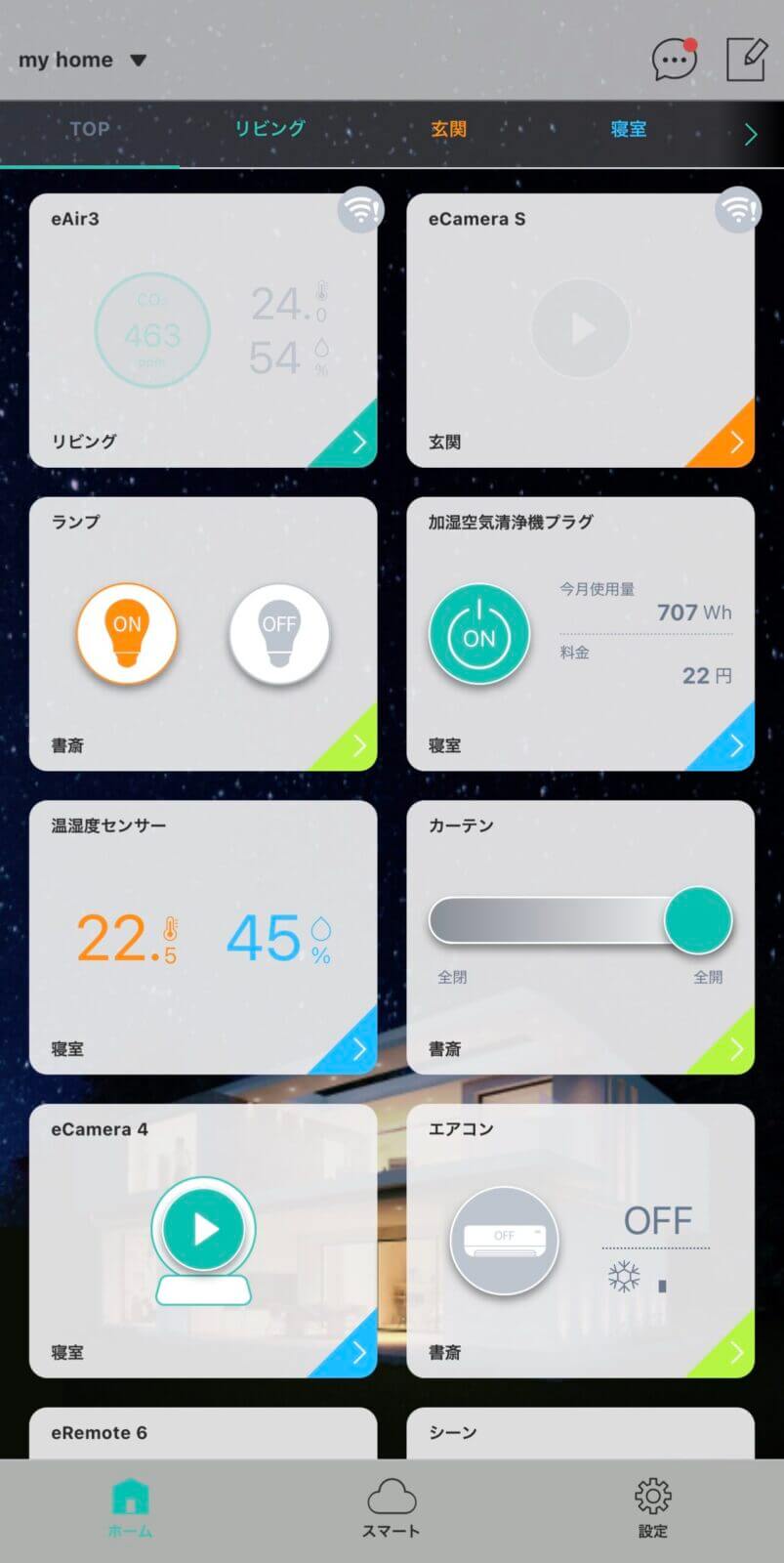Play the eCamera 4 live view
The width and height of the screenshot is (784, 1563).
coord(204,1229)
